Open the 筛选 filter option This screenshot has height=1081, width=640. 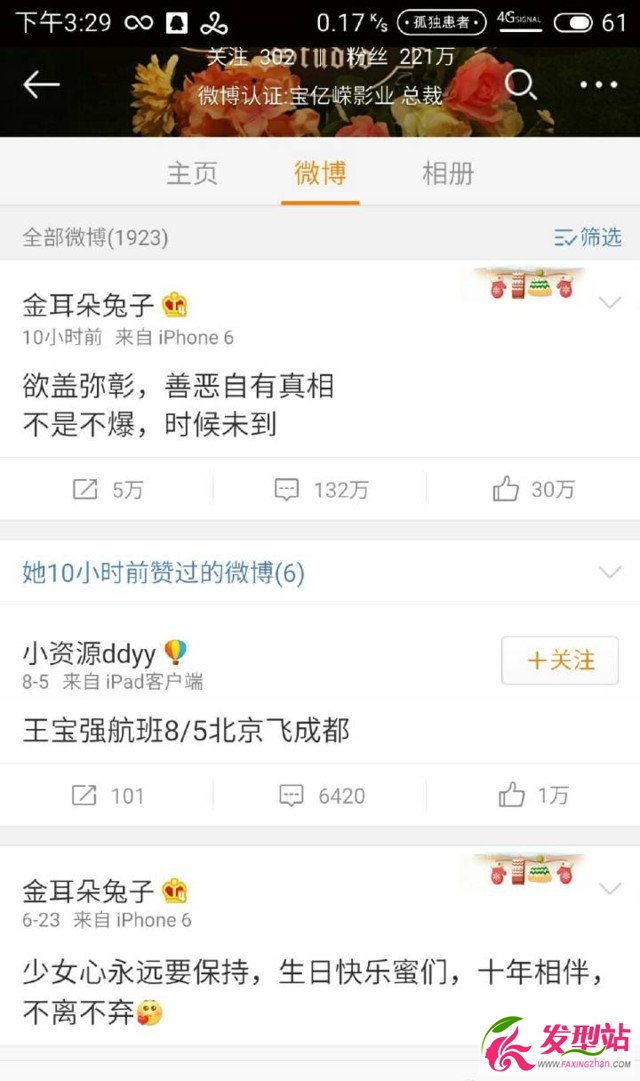coord(588,237)
